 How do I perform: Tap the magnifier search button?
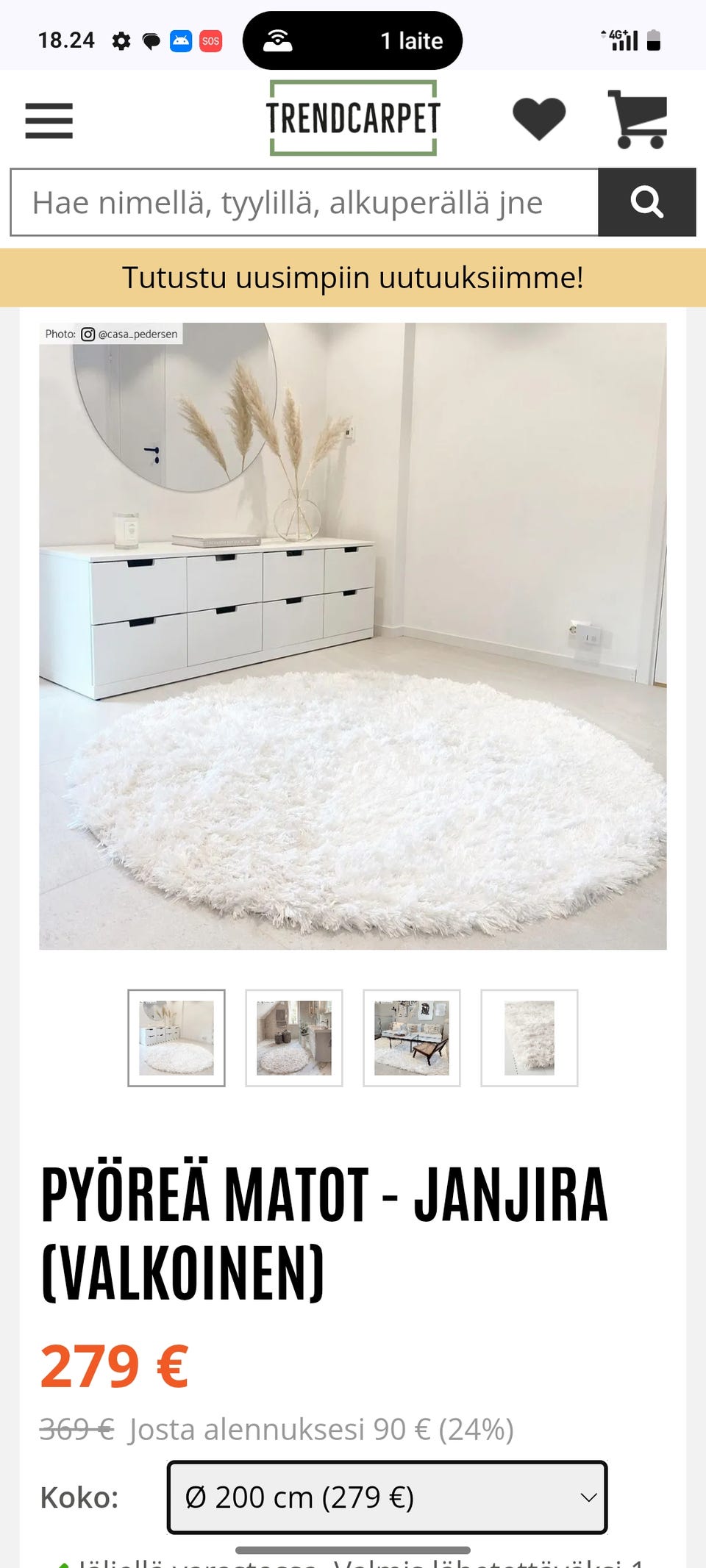(x=646, y=203)
